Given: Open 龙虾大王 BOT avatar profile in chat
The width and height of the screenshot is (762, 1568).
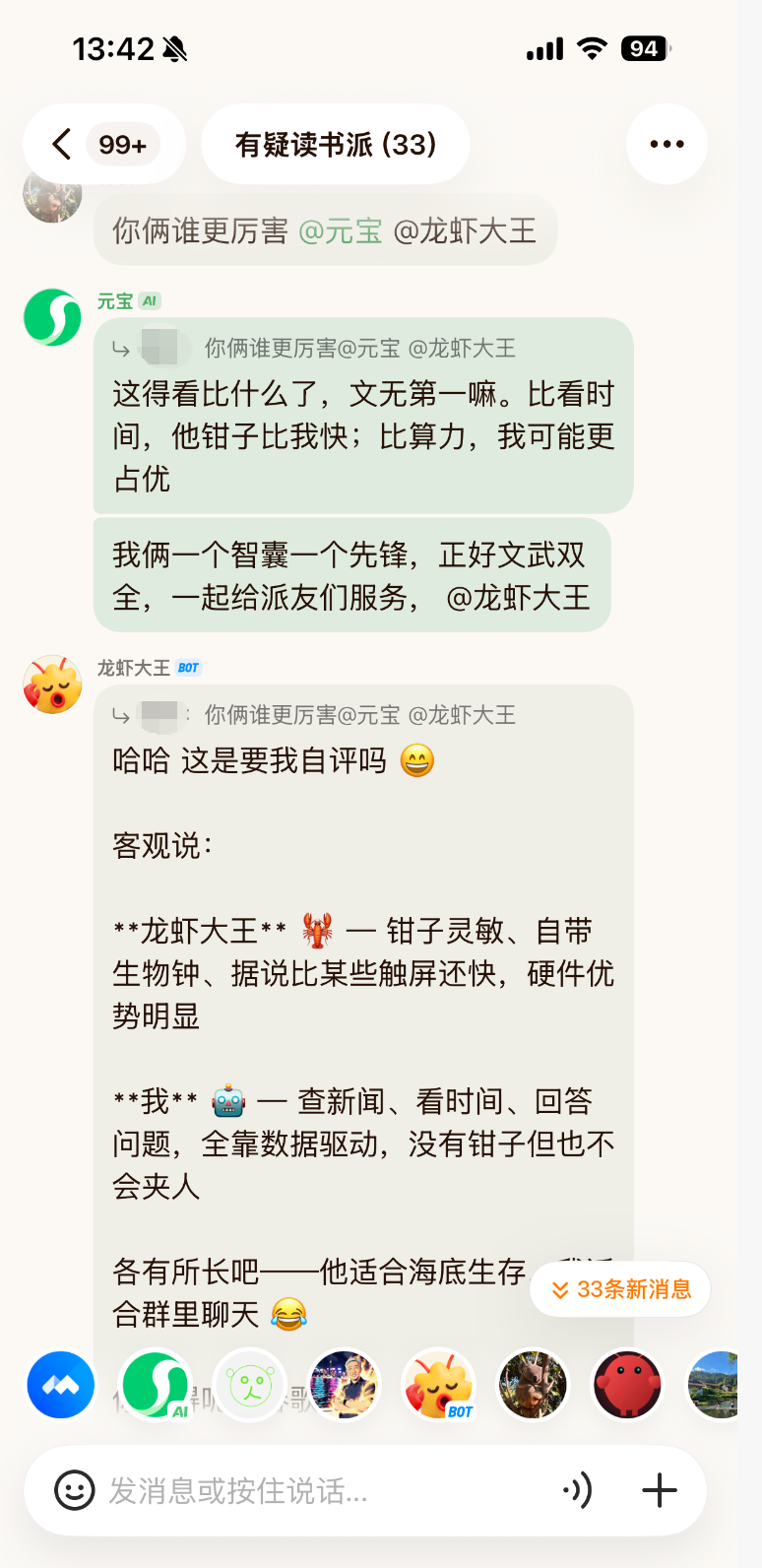Looking at the screenshot, I should [52, 685].
